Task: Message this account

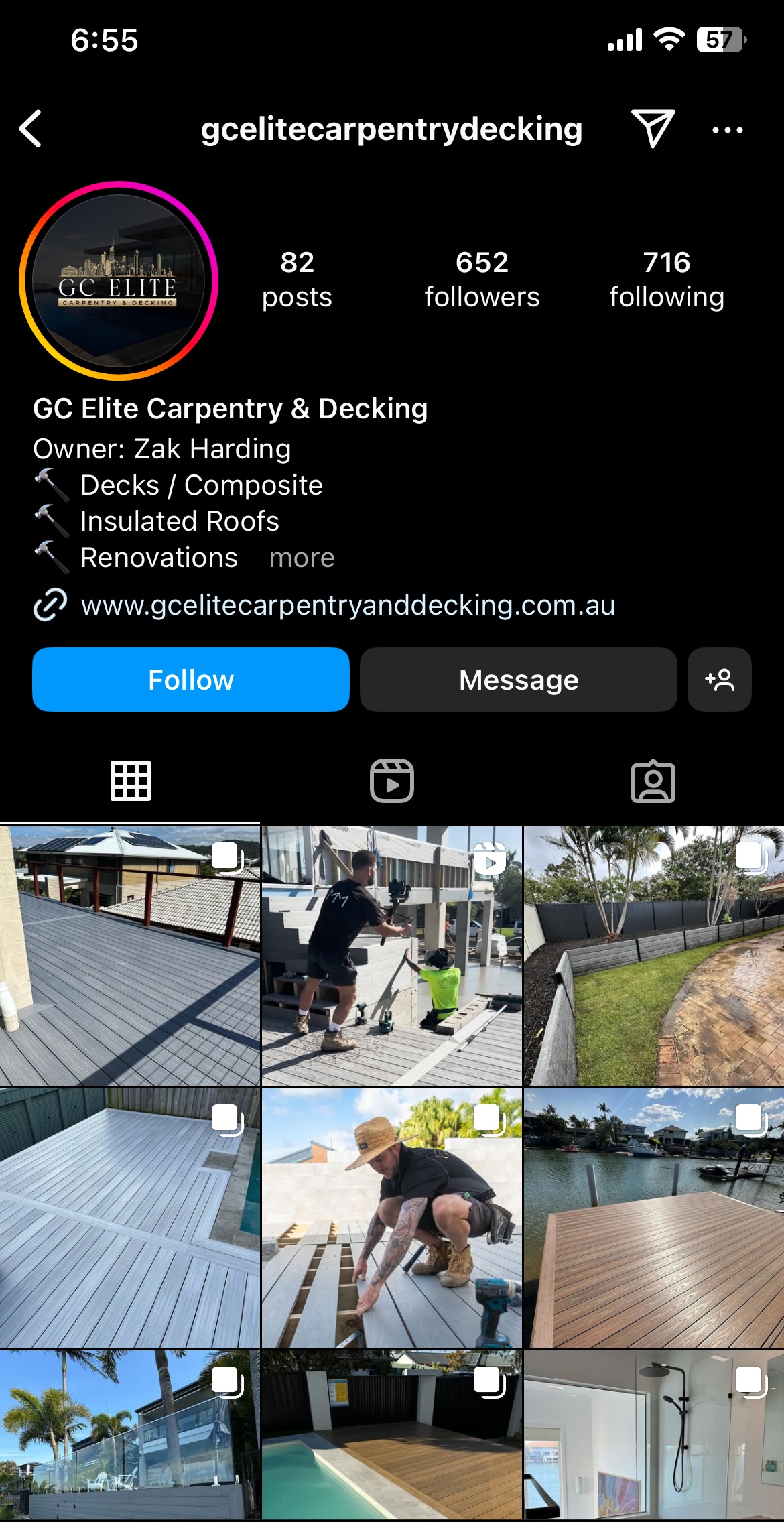Action: click(x=518, y=680)
